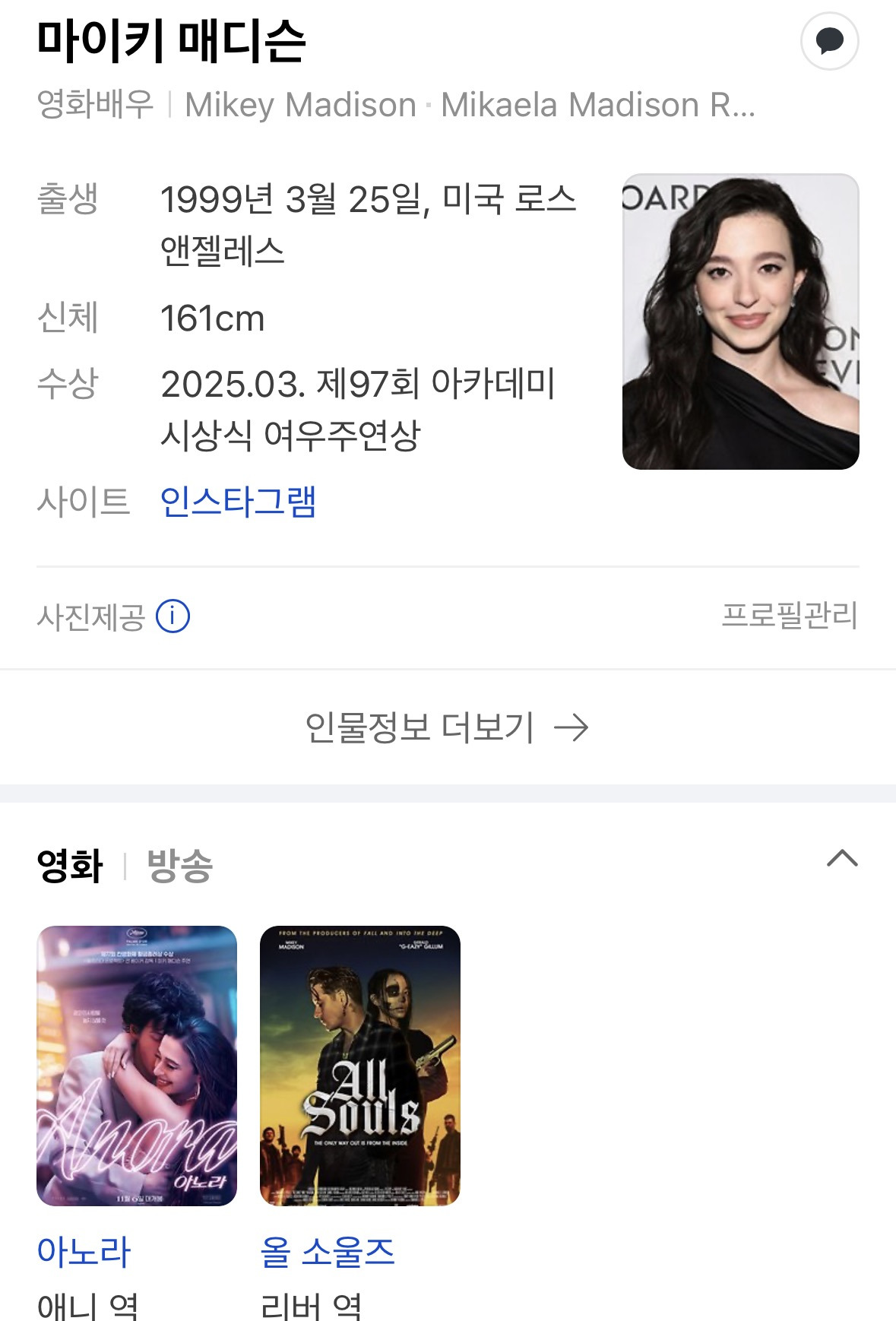
Task: Open the All Souls movie poster
Action: click(x=360, y=1066)
